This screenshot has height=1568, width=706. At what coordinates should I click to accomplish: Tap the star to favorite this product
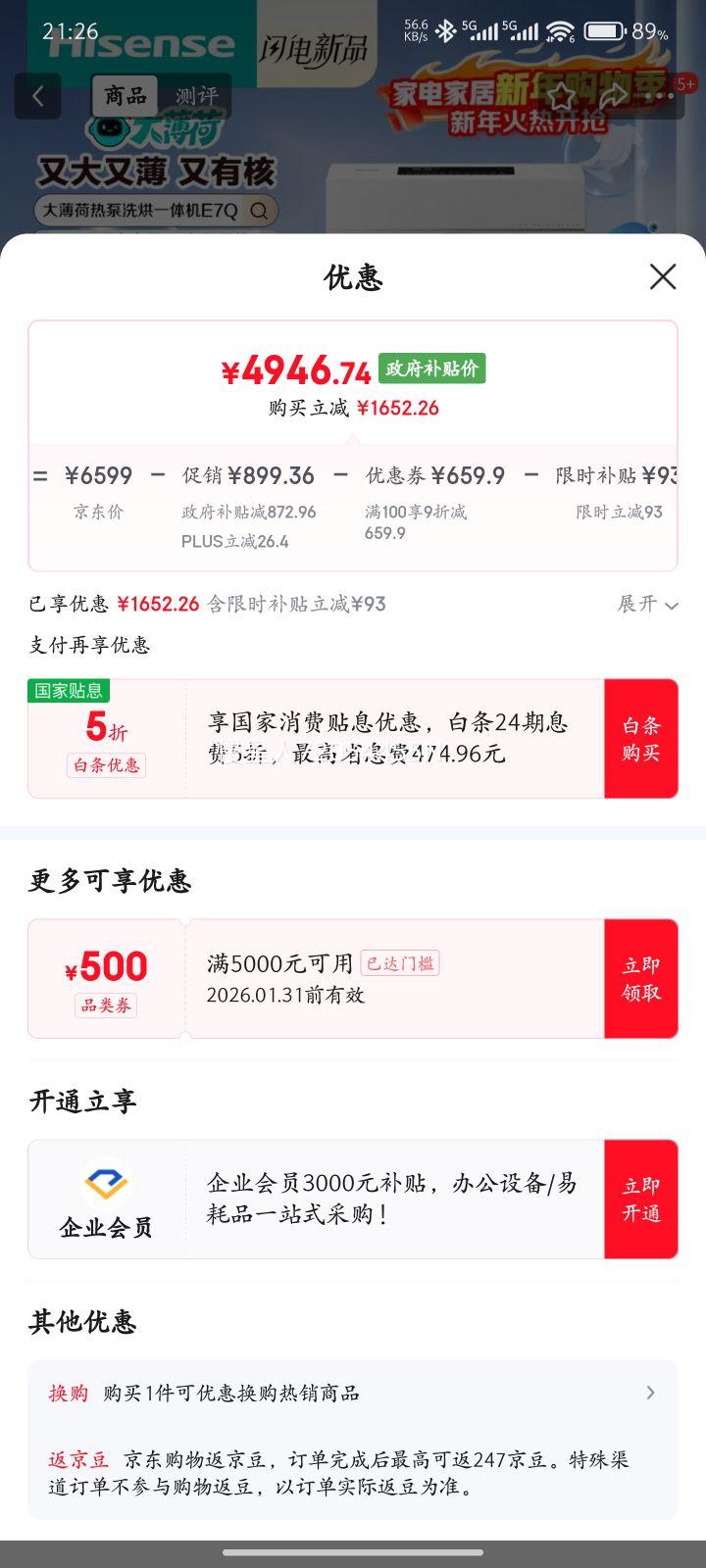(561, 95)
